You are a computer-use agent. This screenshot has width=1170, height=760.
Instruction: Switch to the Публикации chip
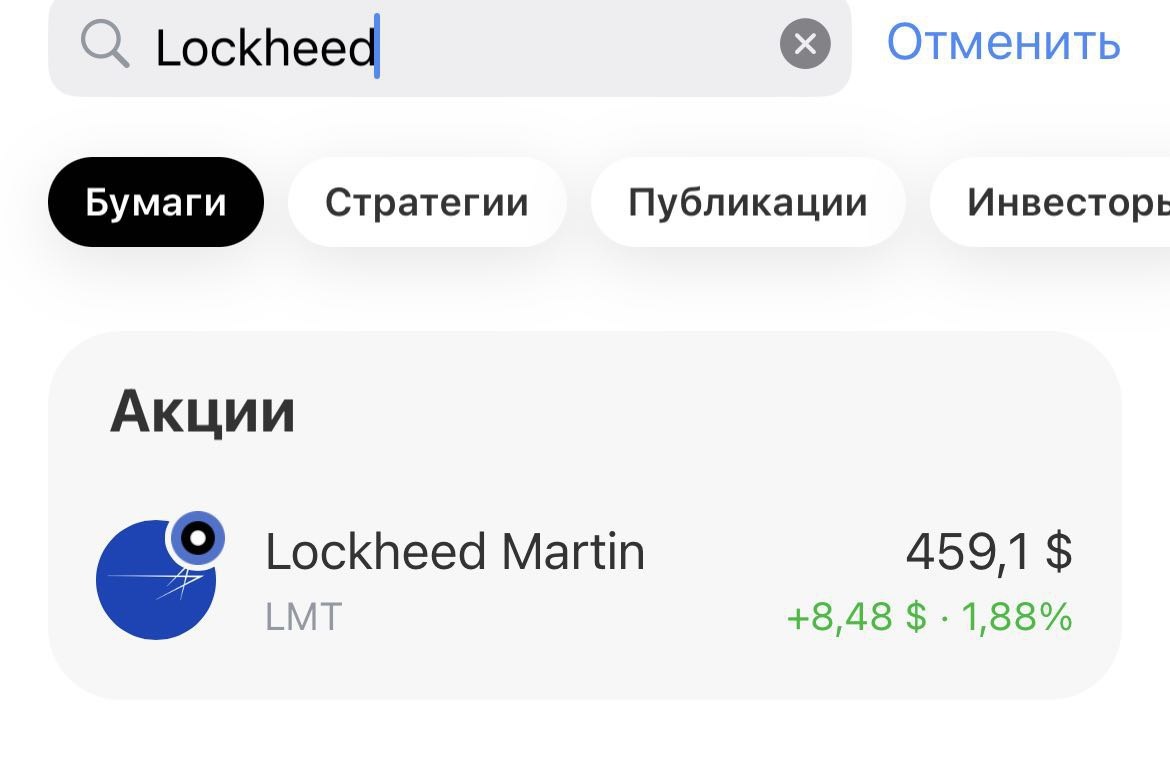pos(747,202)
